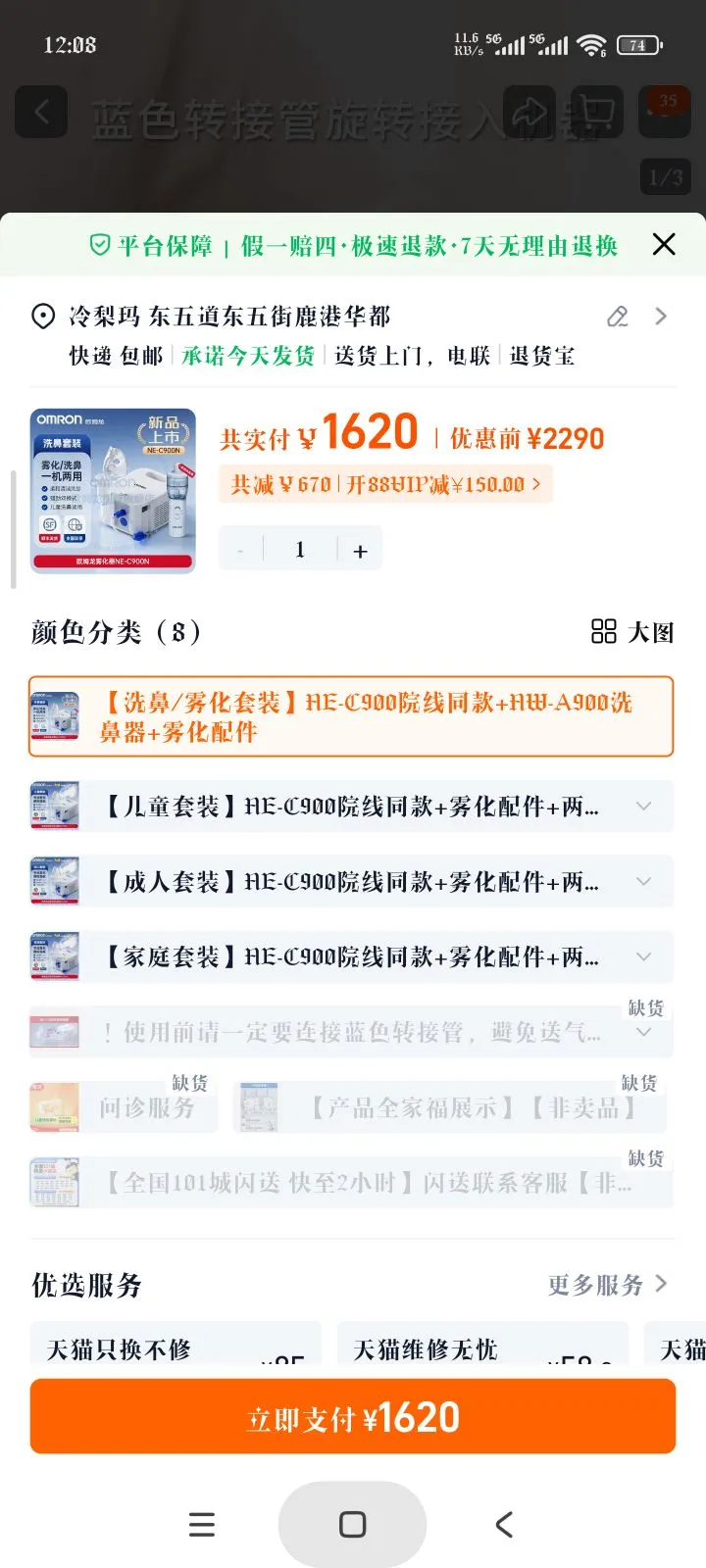Select the 天猫只换不修 service
The image size is (706, 1568).
coord(176,1347)
